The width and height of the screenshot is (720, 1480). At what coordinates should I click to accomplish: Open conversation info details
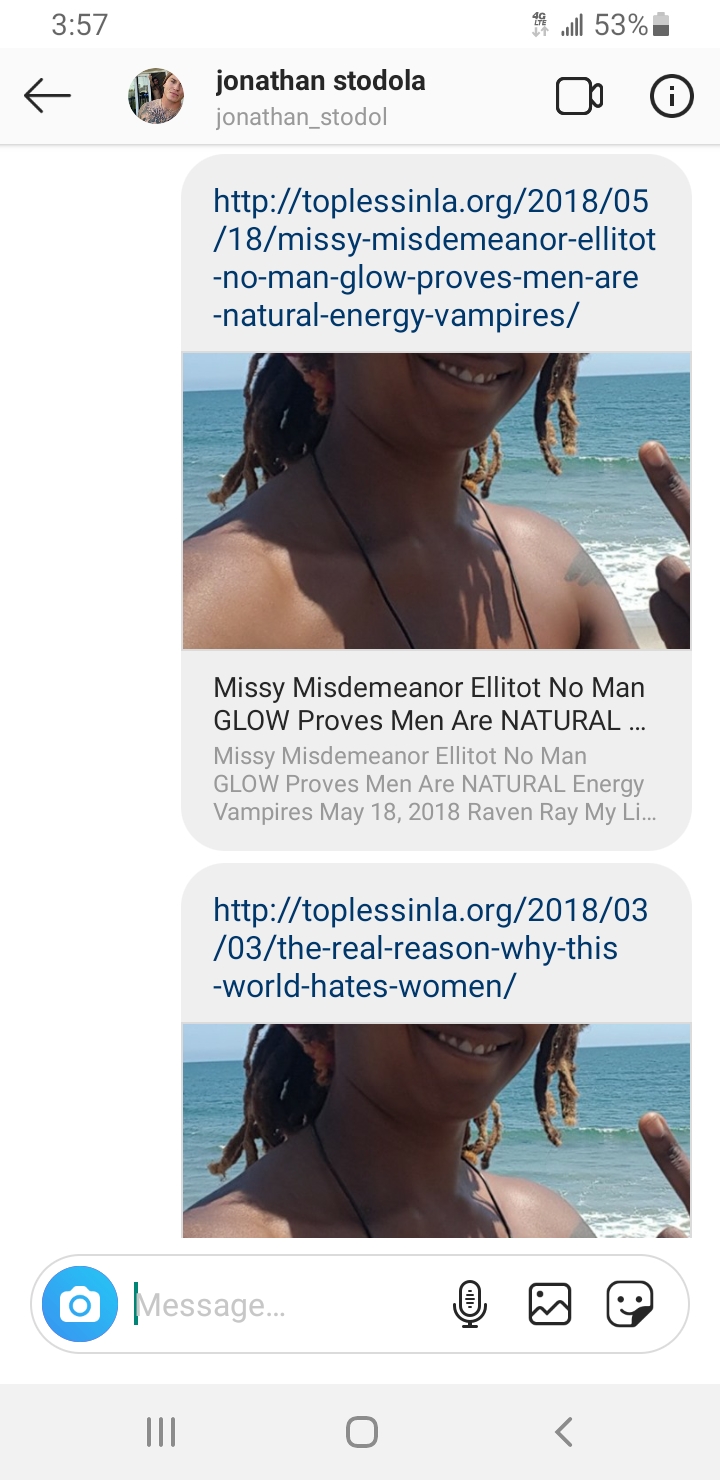pyautogui.click(x=671, y=97)
